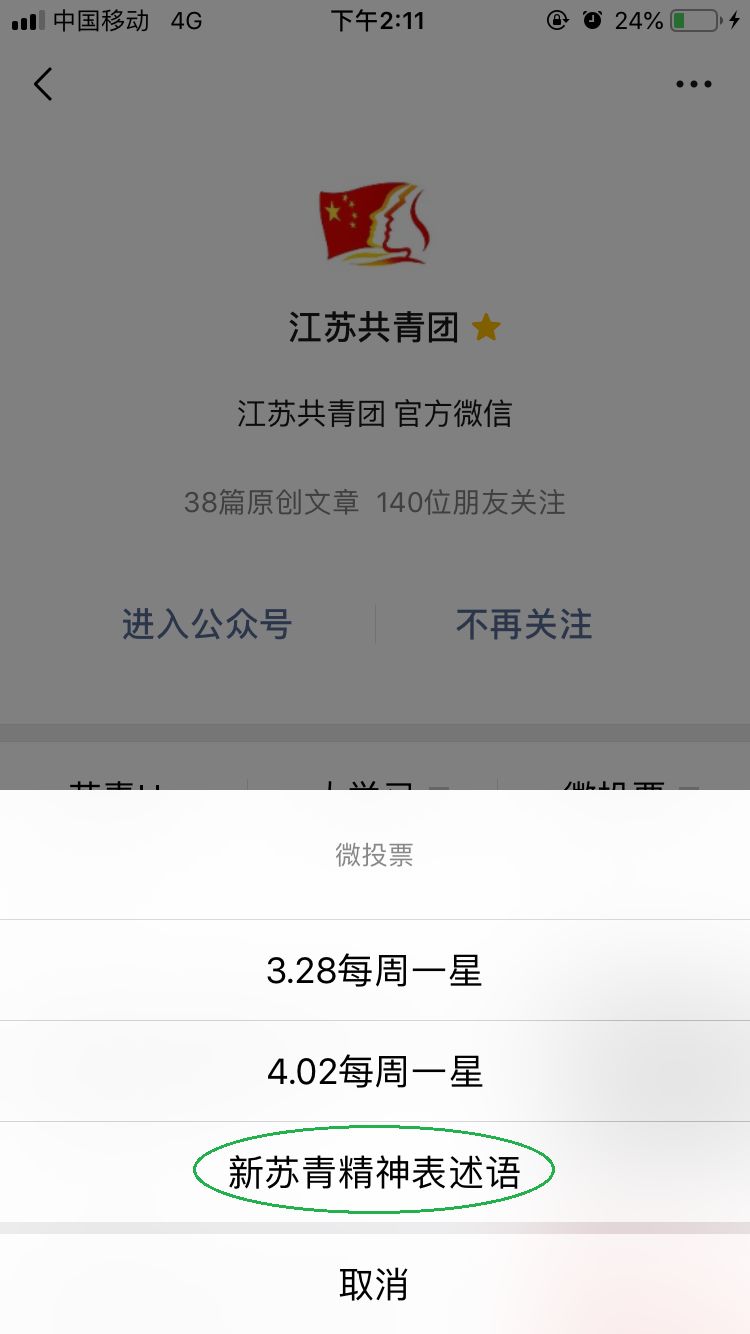Dismiss the sheet with 取消
The image size is (750, 1334).
(x=375, y=1284)
